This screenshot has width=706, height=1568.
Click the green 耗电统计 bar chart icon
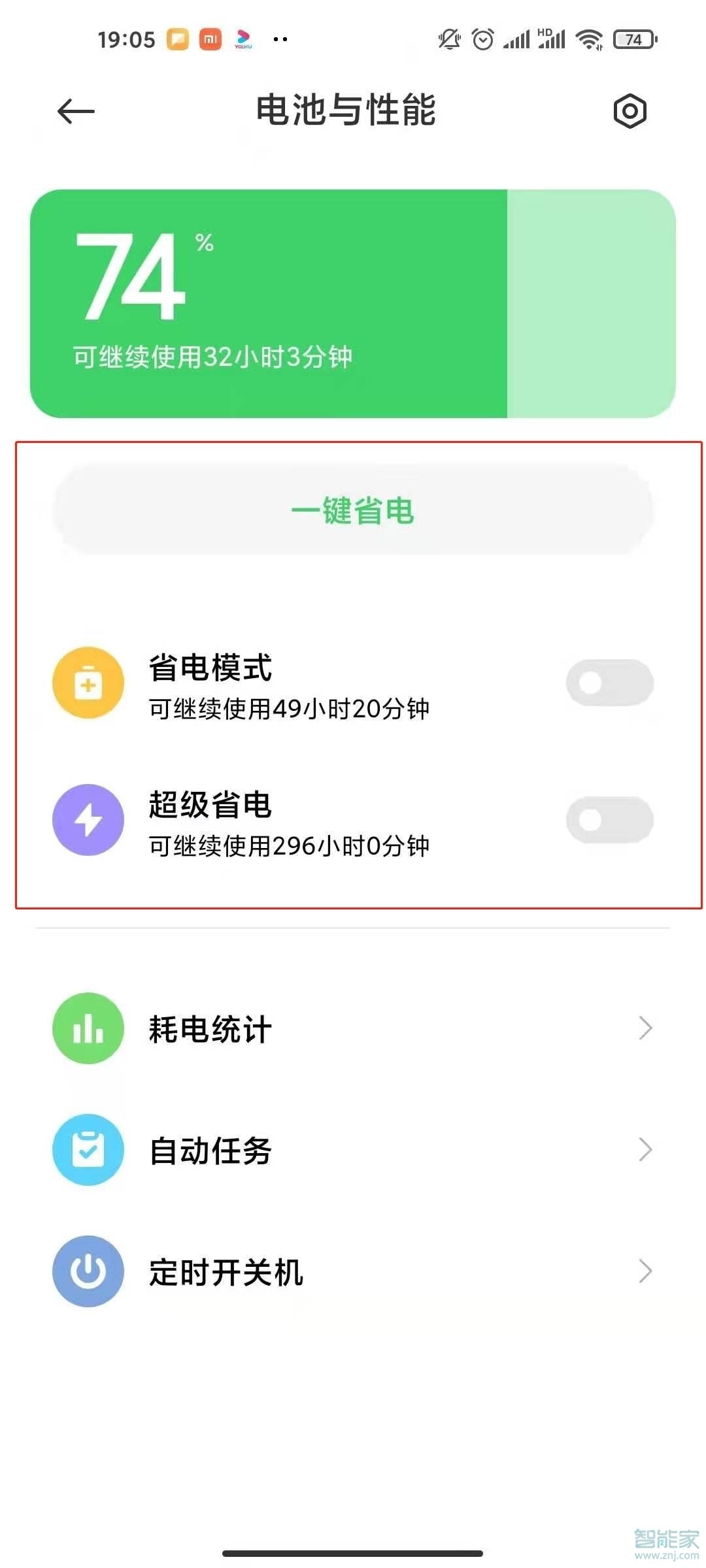88,1028
